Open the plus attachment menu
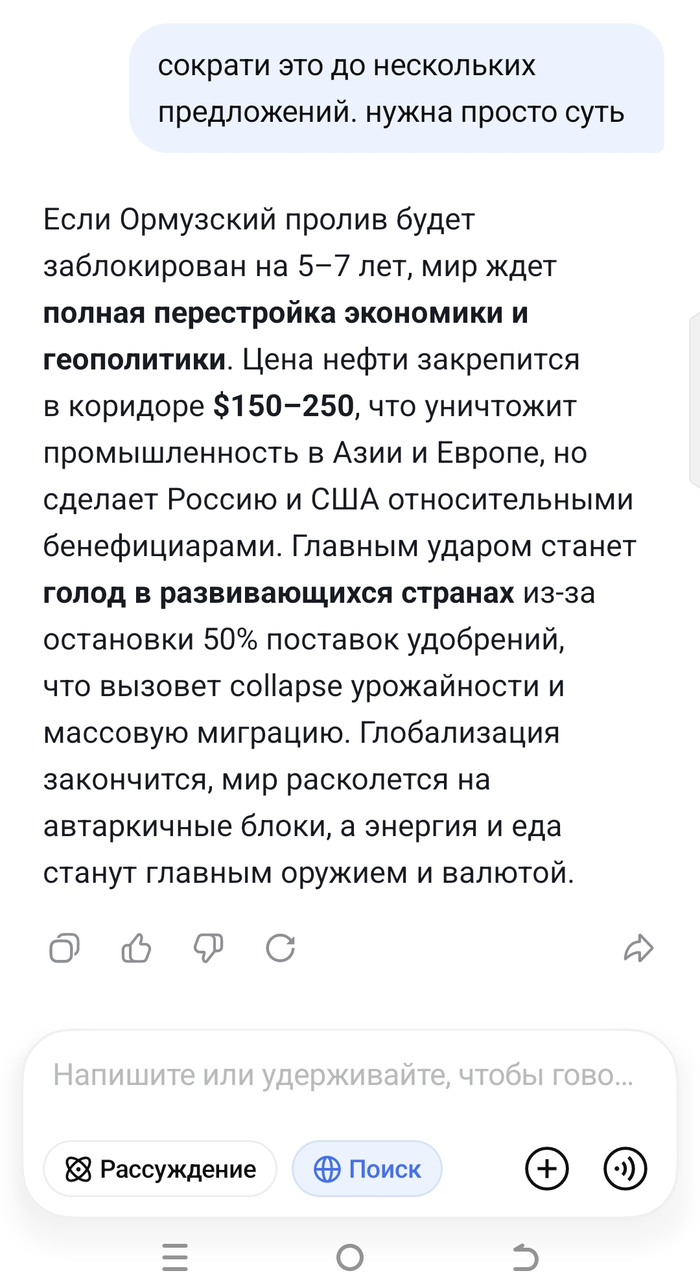 (547, 1168)
